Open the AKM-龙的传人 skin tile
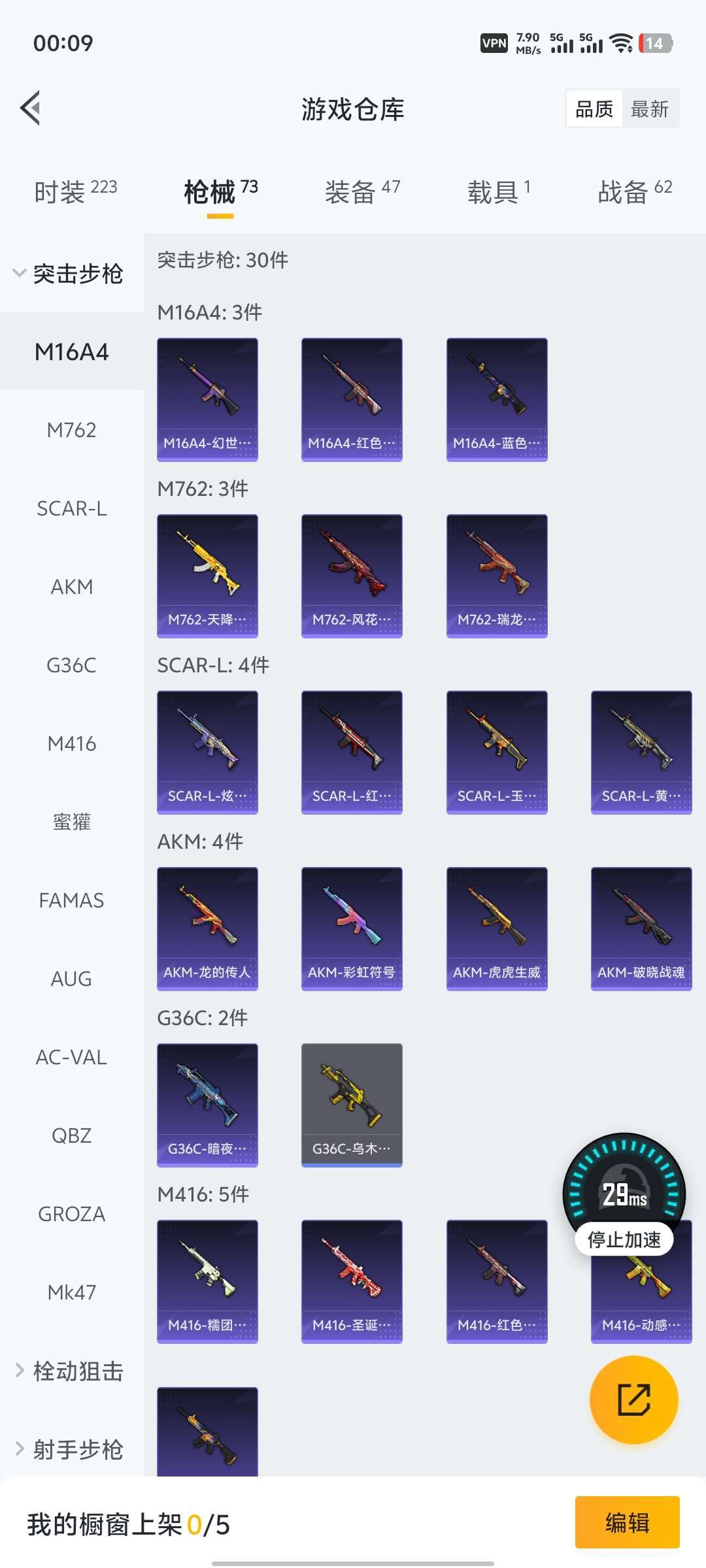Image resolution: width=706 pixels, height=1568 pixels. point(207,928)
